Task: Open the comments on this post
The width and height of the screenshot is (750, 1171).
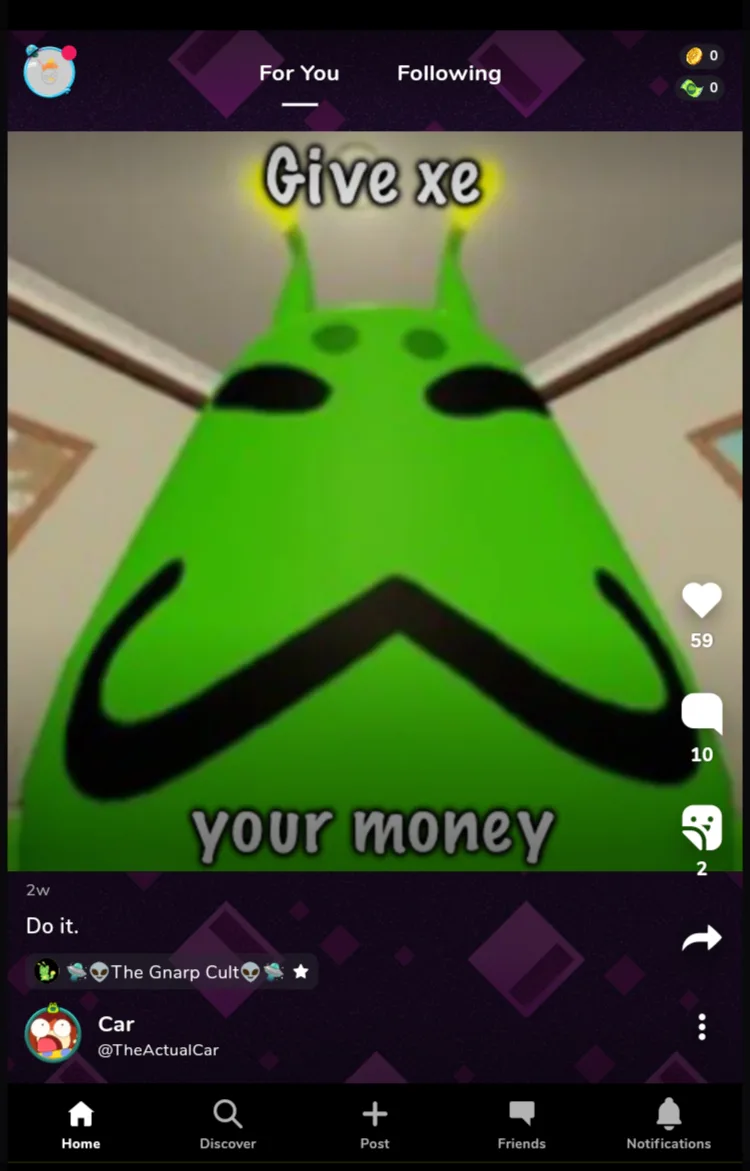Action: pos(701,714)
